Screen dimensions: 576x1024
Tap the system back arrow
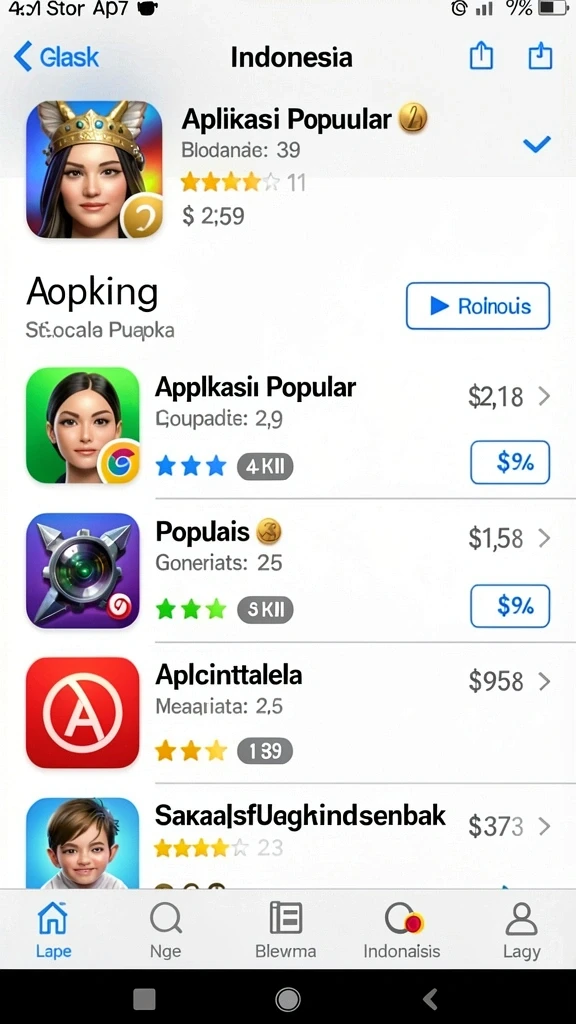[430, 999]
